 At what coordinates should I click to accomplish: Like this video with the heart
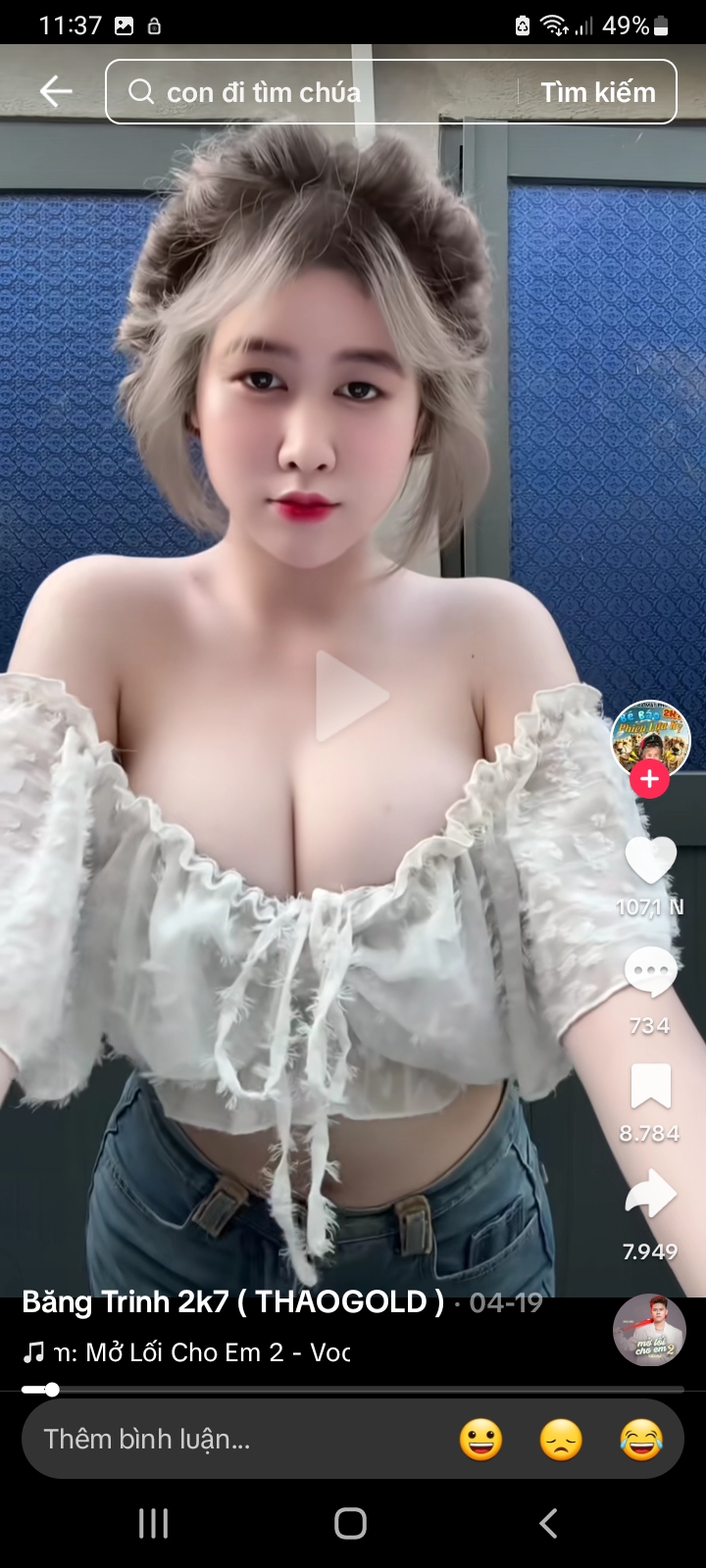point(650,860)
